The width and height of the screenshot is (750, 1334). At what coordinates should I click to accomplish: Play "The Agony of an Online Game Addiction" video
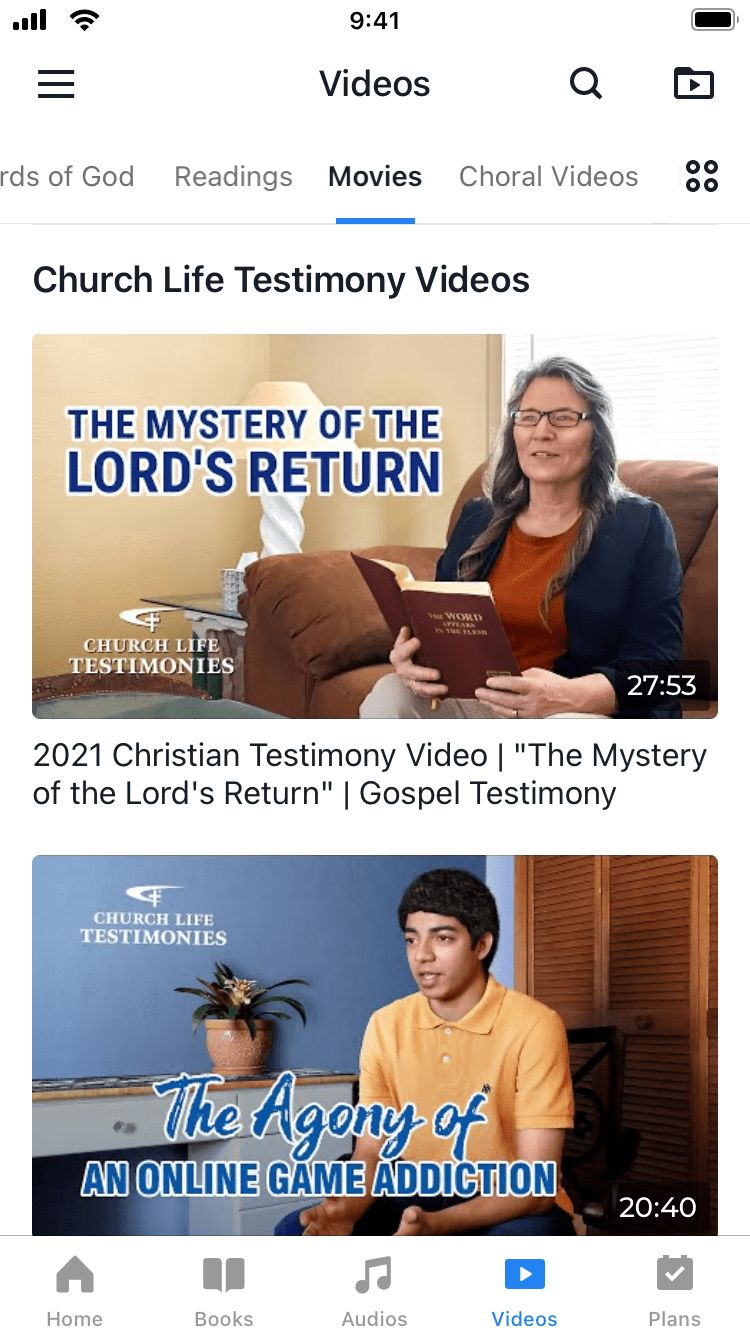(374, 1045)
